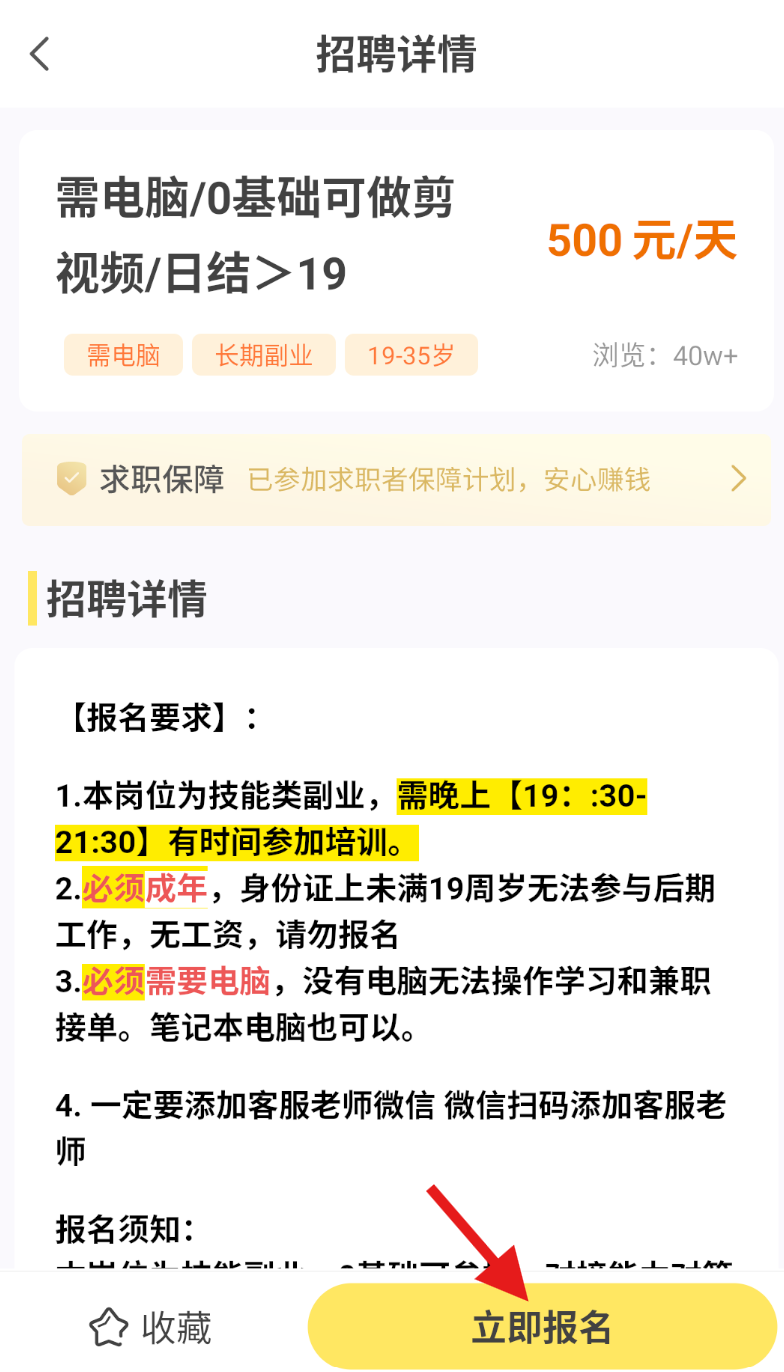Go back from the 招聘详情 page
Image resolution: width=784 pixels, height=1372 pixels.
tap(40, 54)
